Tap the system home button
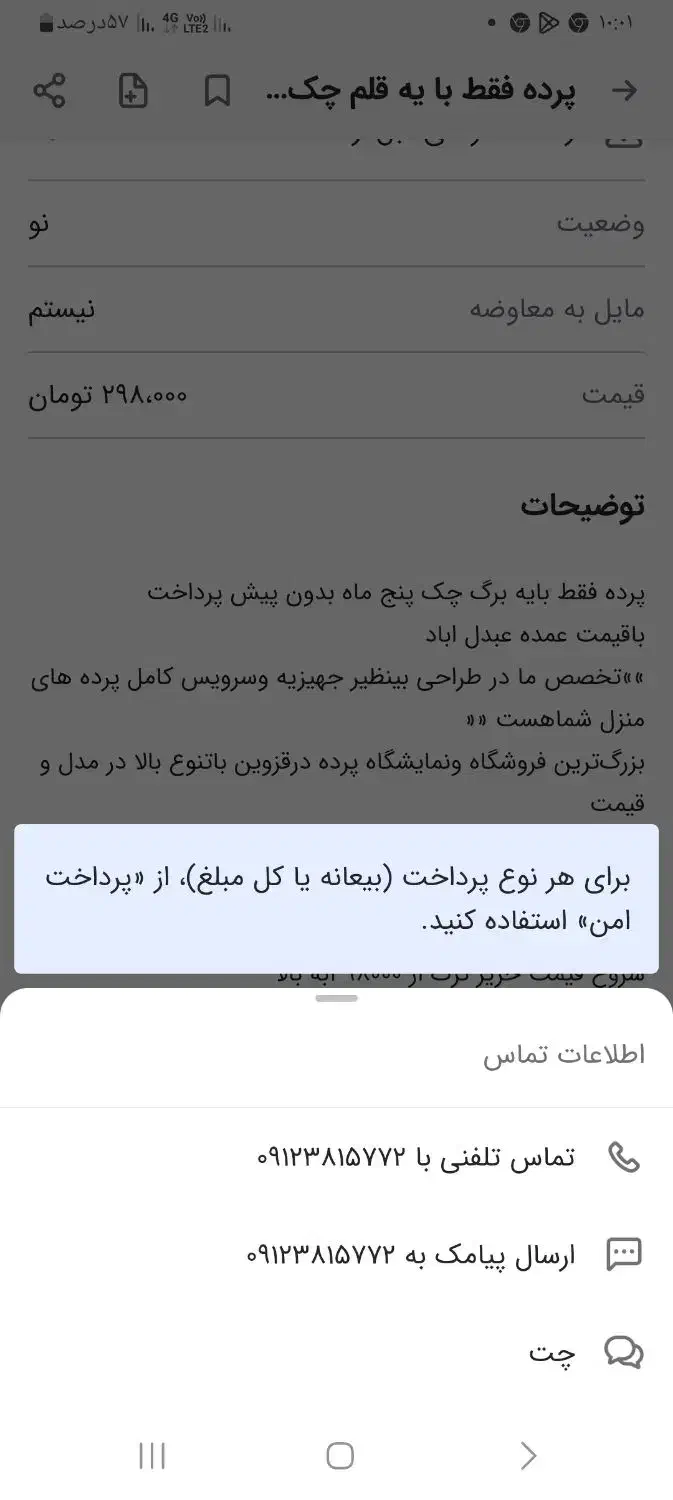This screenshot has width=673, height=1500. pyautogui.click(x=340, y=1456)
